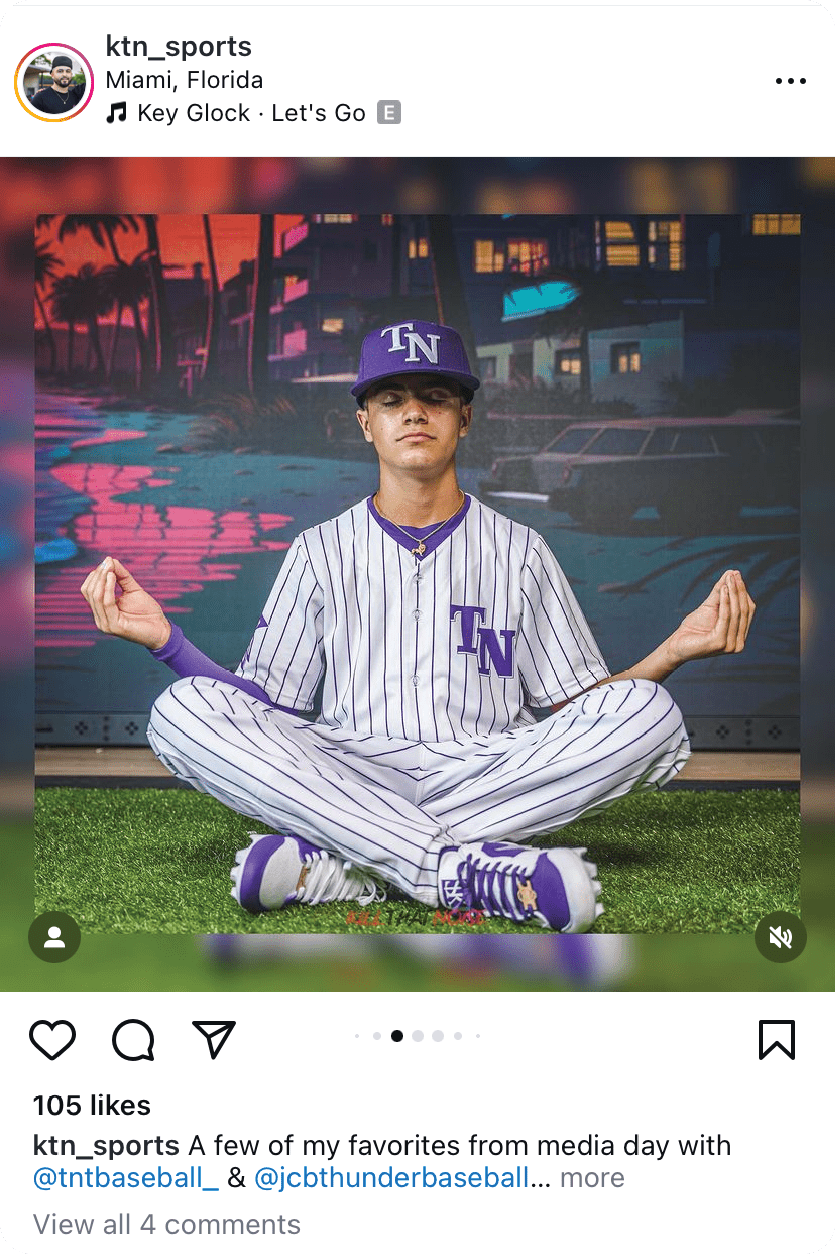This screenshot has height=1254, width=835.
Task: Open the Key Glock Let's Go audio
Action: coord(250,113)
